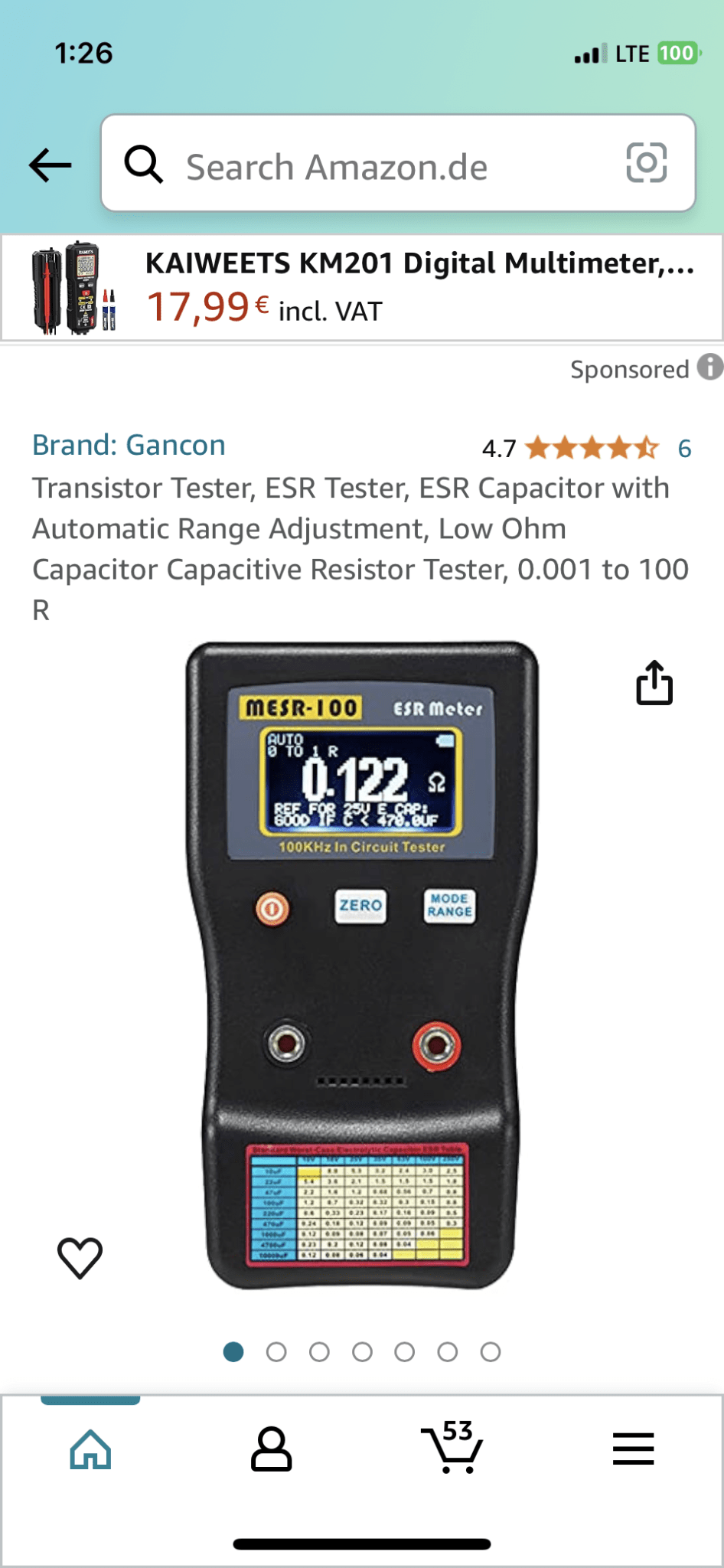Screen dimensions: 724x1568
Task: Open the hamburger menu tab
Action: [633, 1449]
